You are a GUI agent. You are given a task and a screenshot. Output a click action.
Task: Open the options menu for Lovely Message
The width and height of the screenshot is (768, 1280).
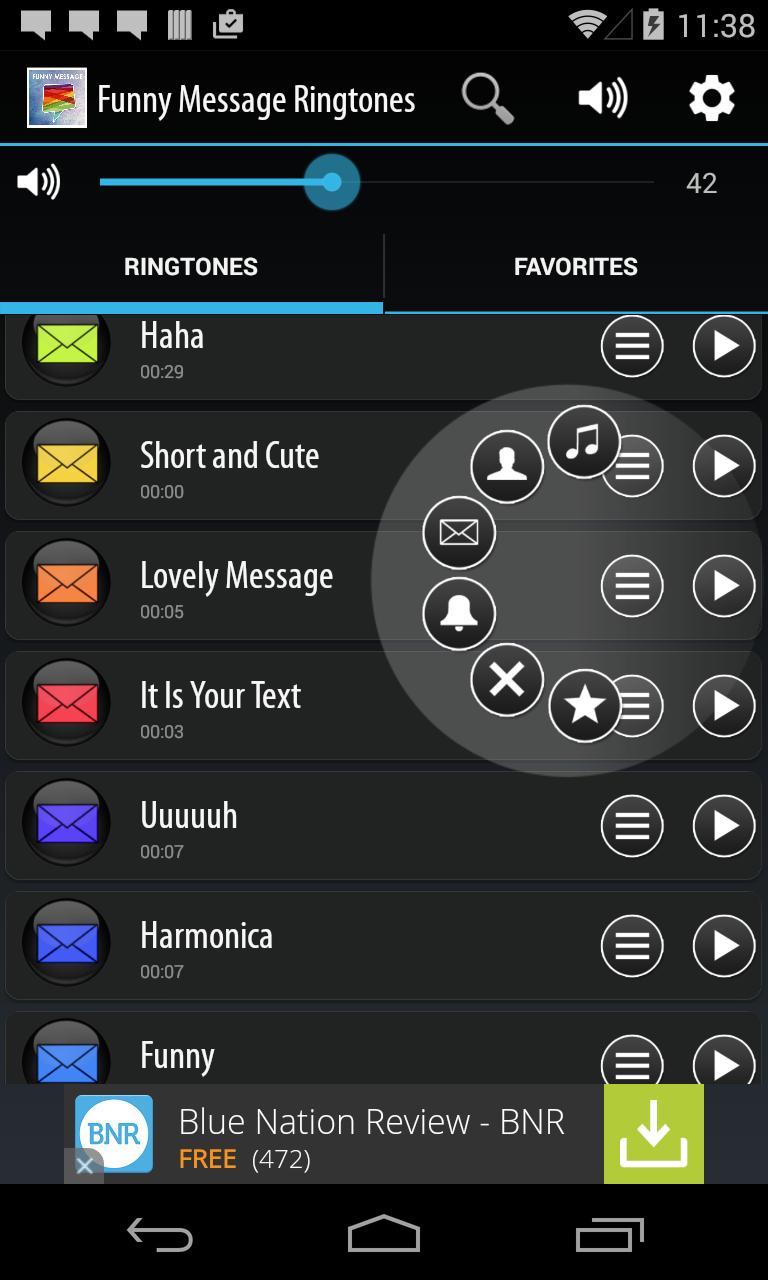pyautogui.click(x=633, y=586)
